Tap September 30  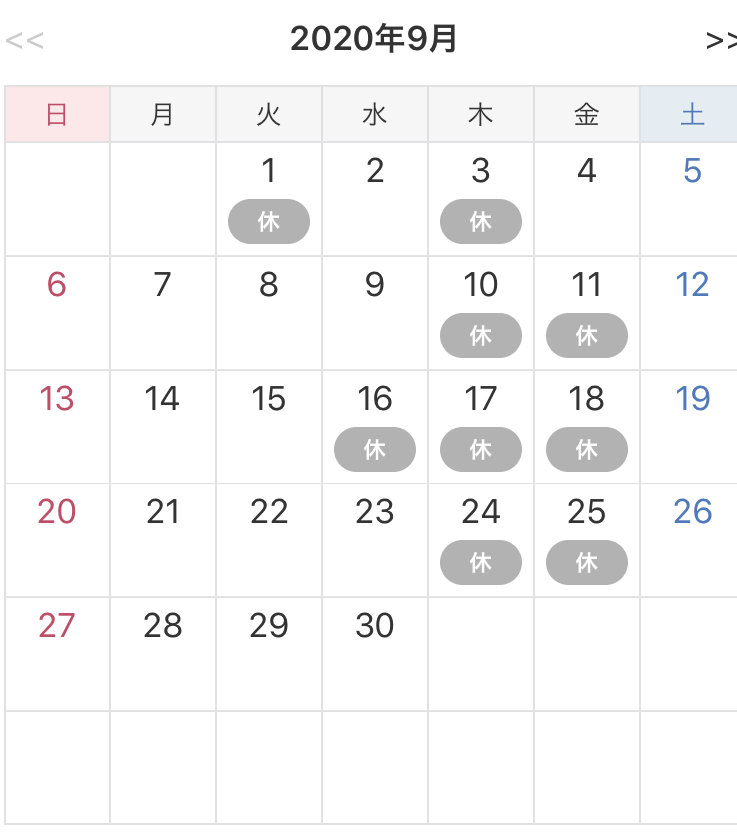375,654
